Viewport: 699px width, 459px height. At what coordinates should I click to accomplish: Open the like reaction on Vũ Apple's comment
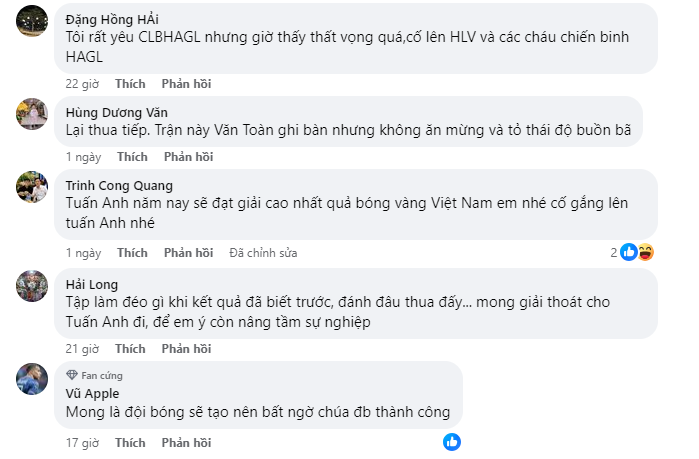[x=452, y=441]
